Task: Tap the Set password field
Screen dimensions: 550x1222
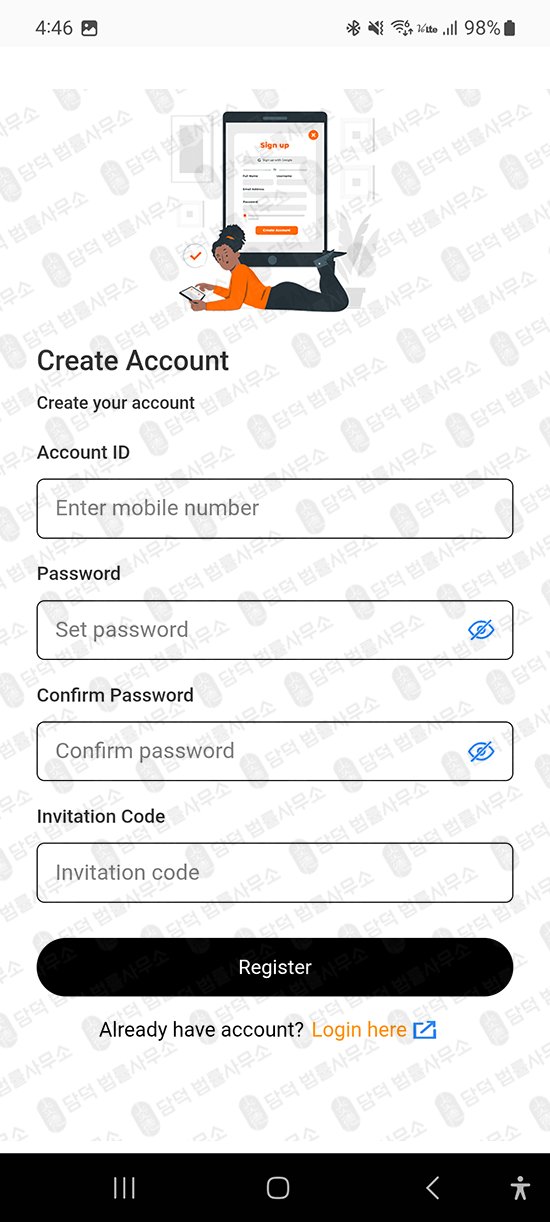Action: coord(275,630)
